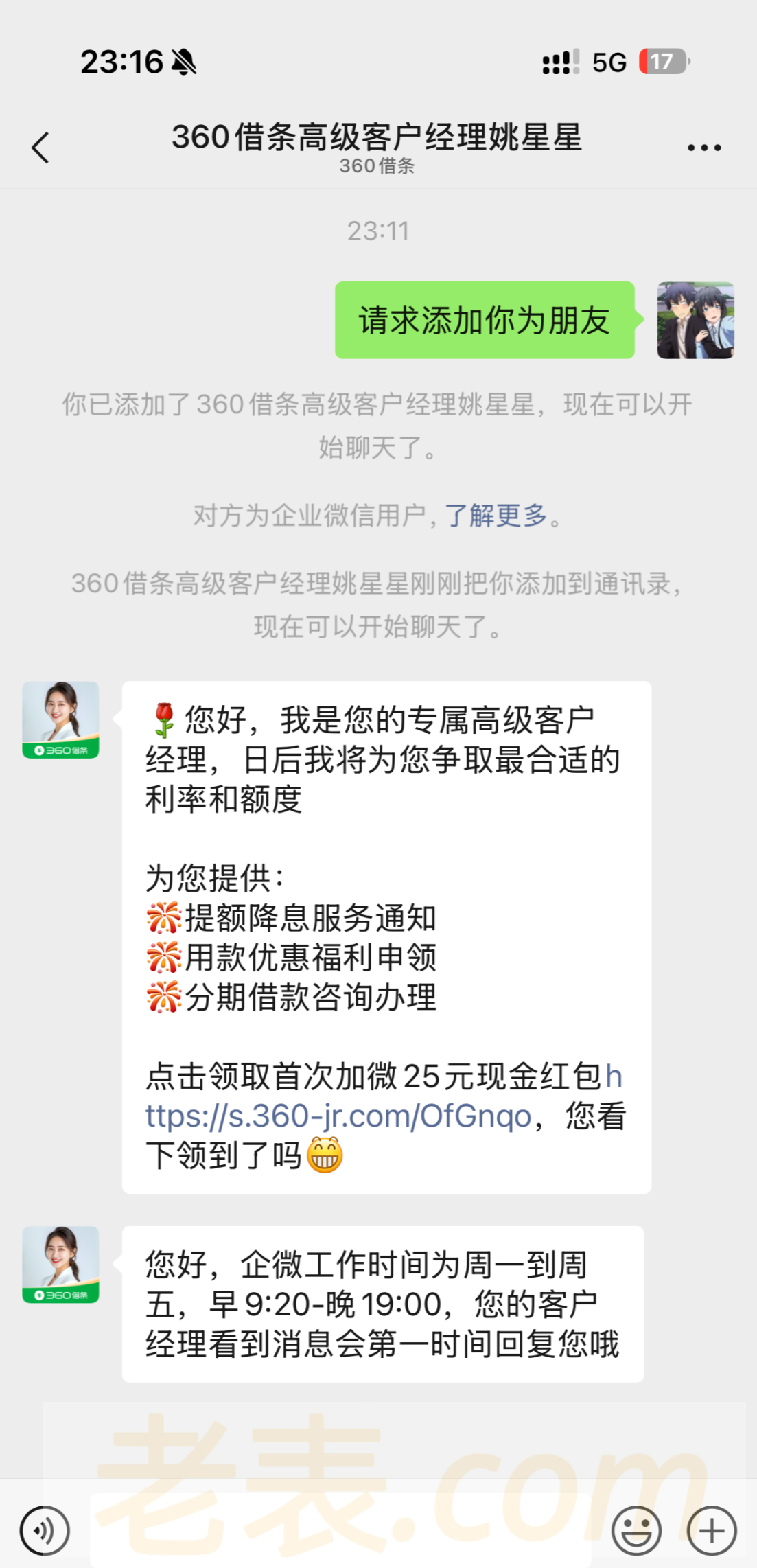Open 姚星星's profile from the welcome message avatar
Image resolution: width=757 pixels, height=1568 pixels.
point(61,720)
